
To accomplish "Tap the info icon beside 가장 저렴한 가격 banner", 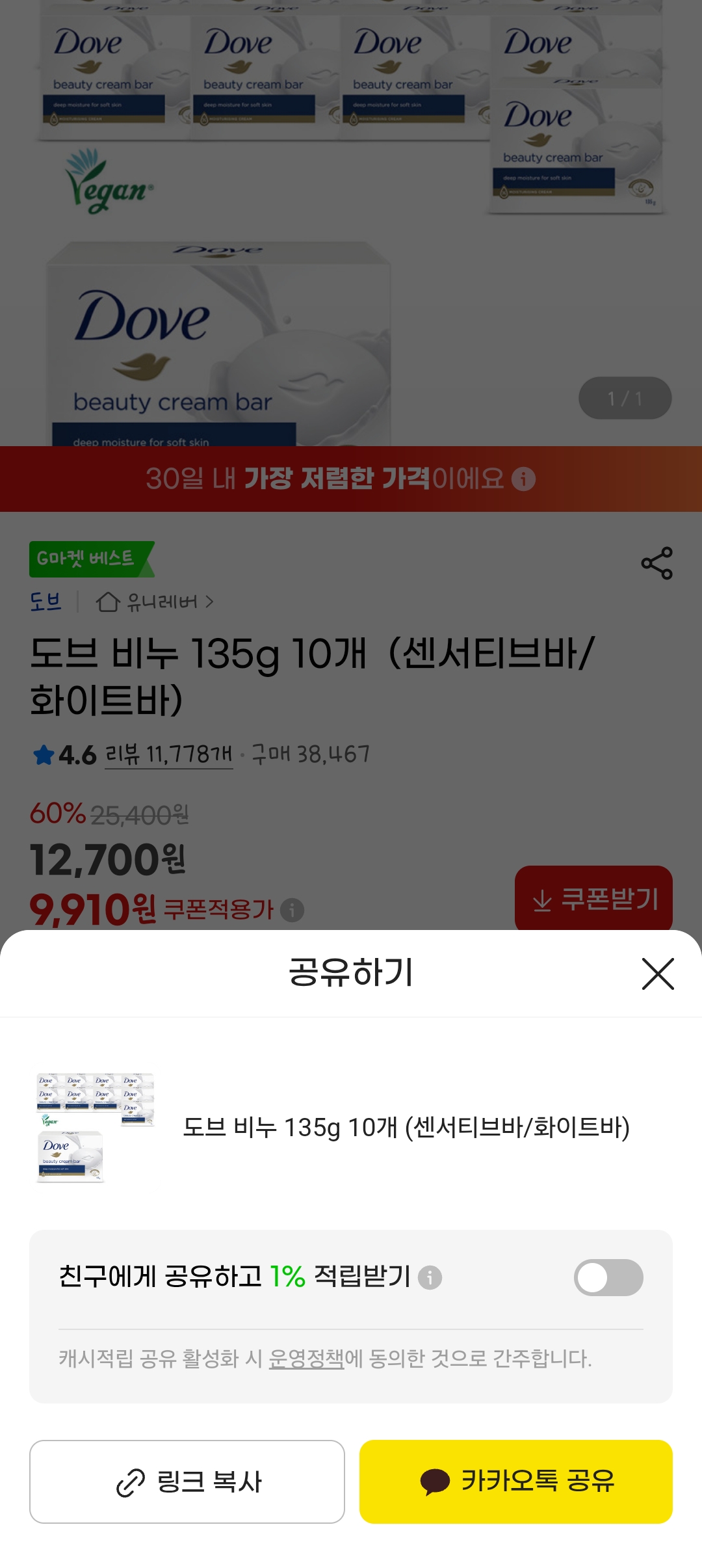I will tap(525, 479).
